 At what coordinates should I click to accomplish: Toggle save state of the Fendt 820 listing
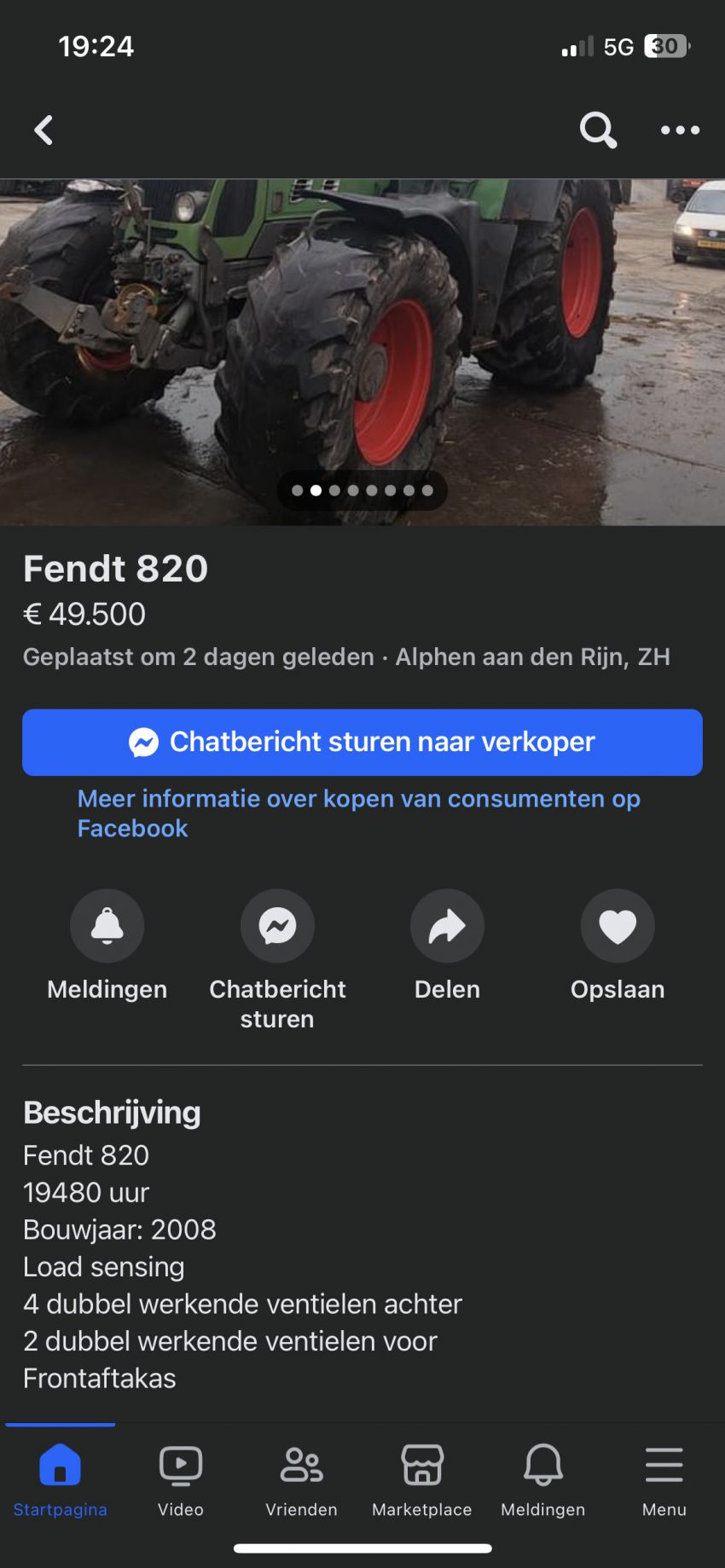[x=618, y=925]
